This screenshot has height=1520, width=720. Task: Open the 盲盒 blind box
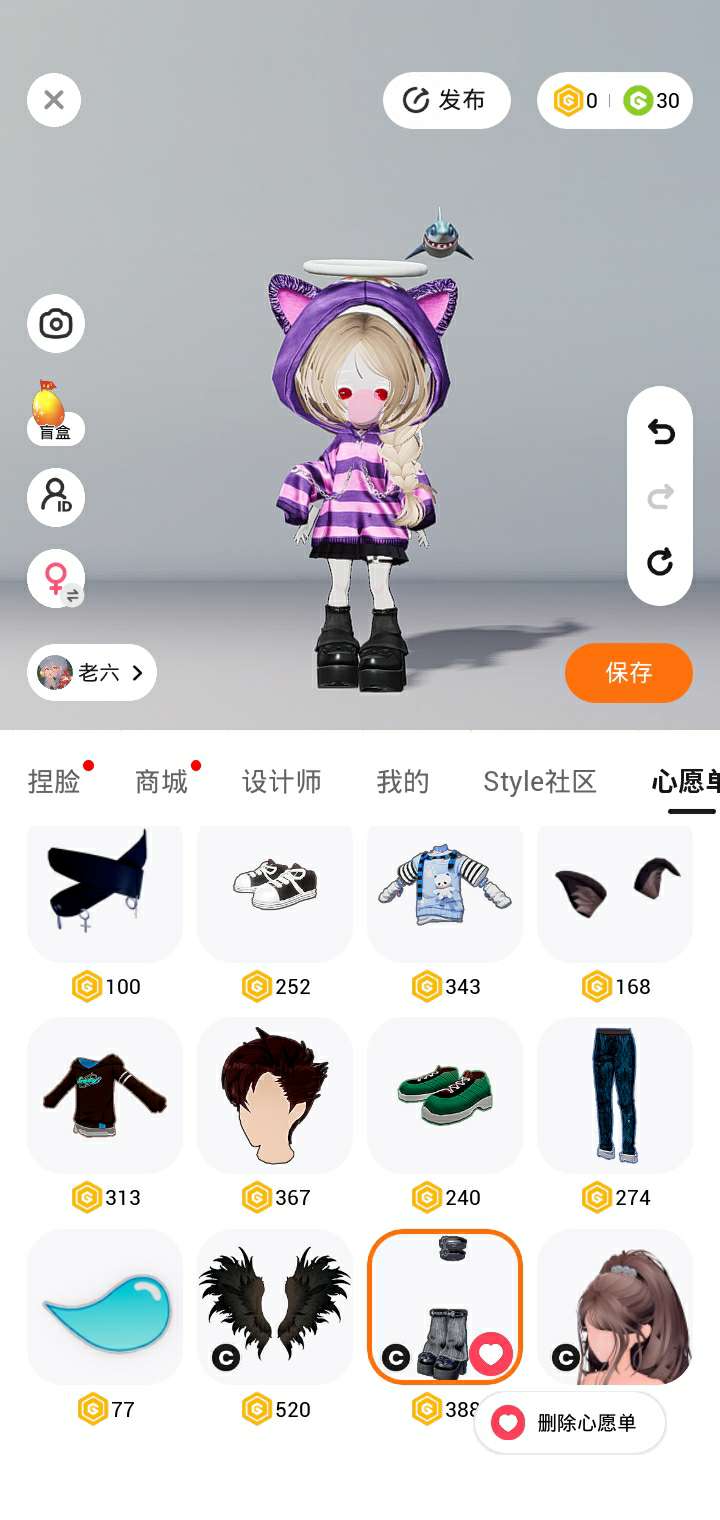coord(54,412)
